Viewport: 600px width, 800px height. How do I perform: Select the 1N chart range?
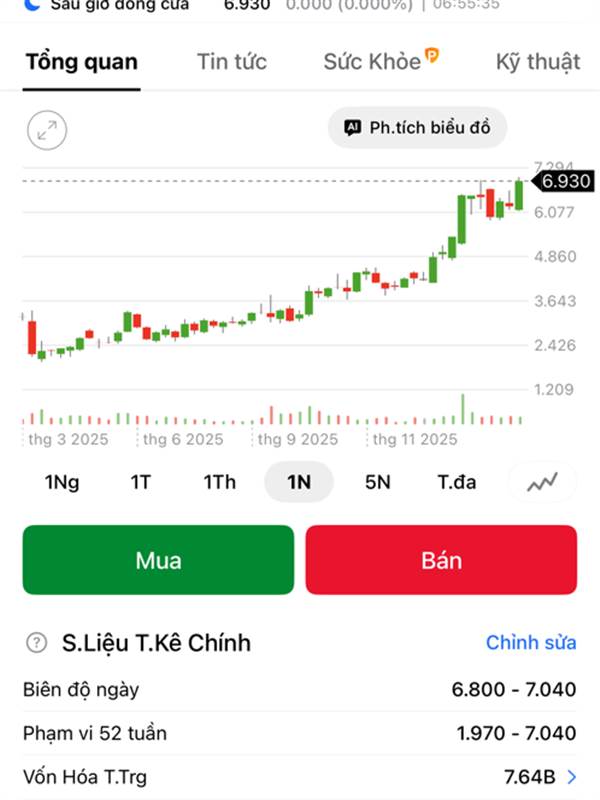pos(299,482)
